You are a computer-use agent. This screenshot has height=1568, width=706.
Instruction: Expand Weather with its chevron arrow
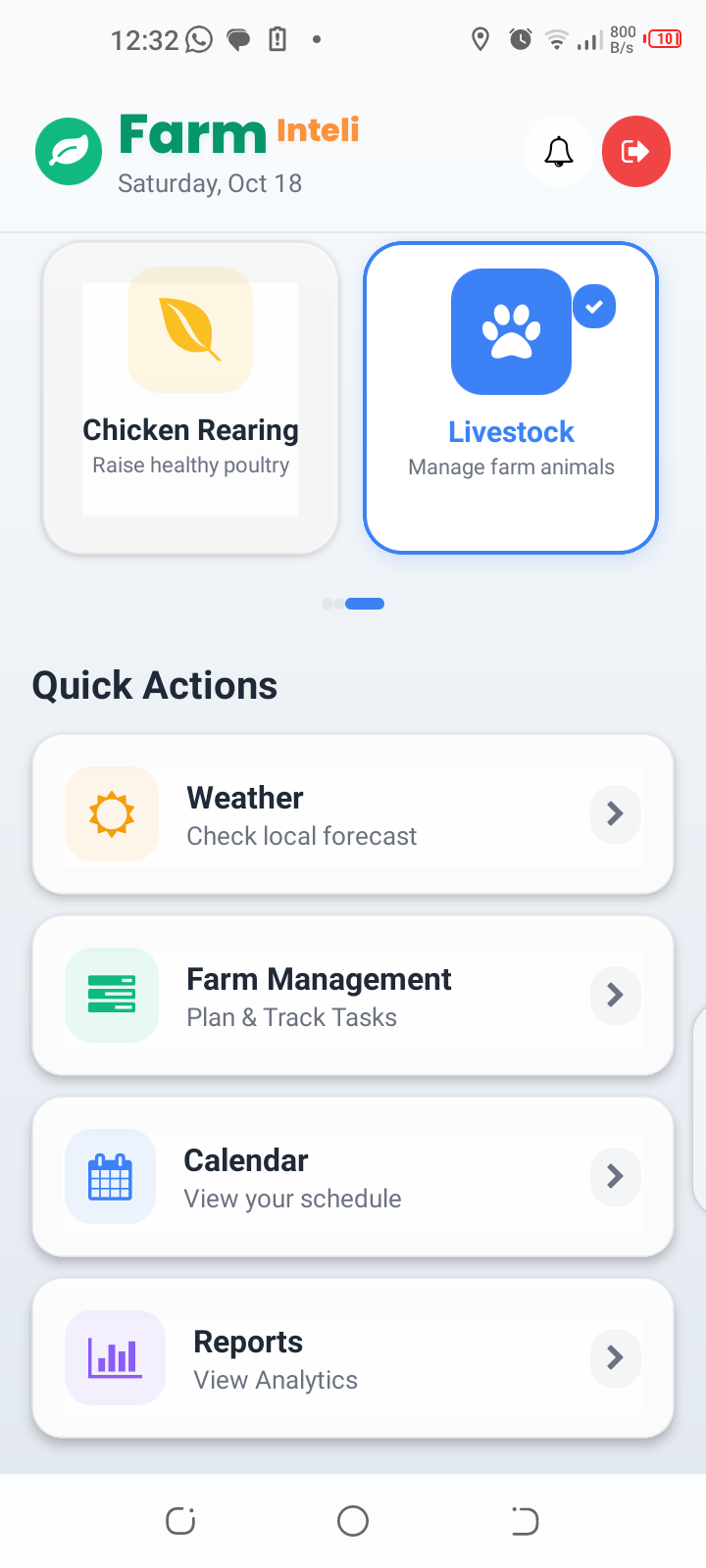615,813
